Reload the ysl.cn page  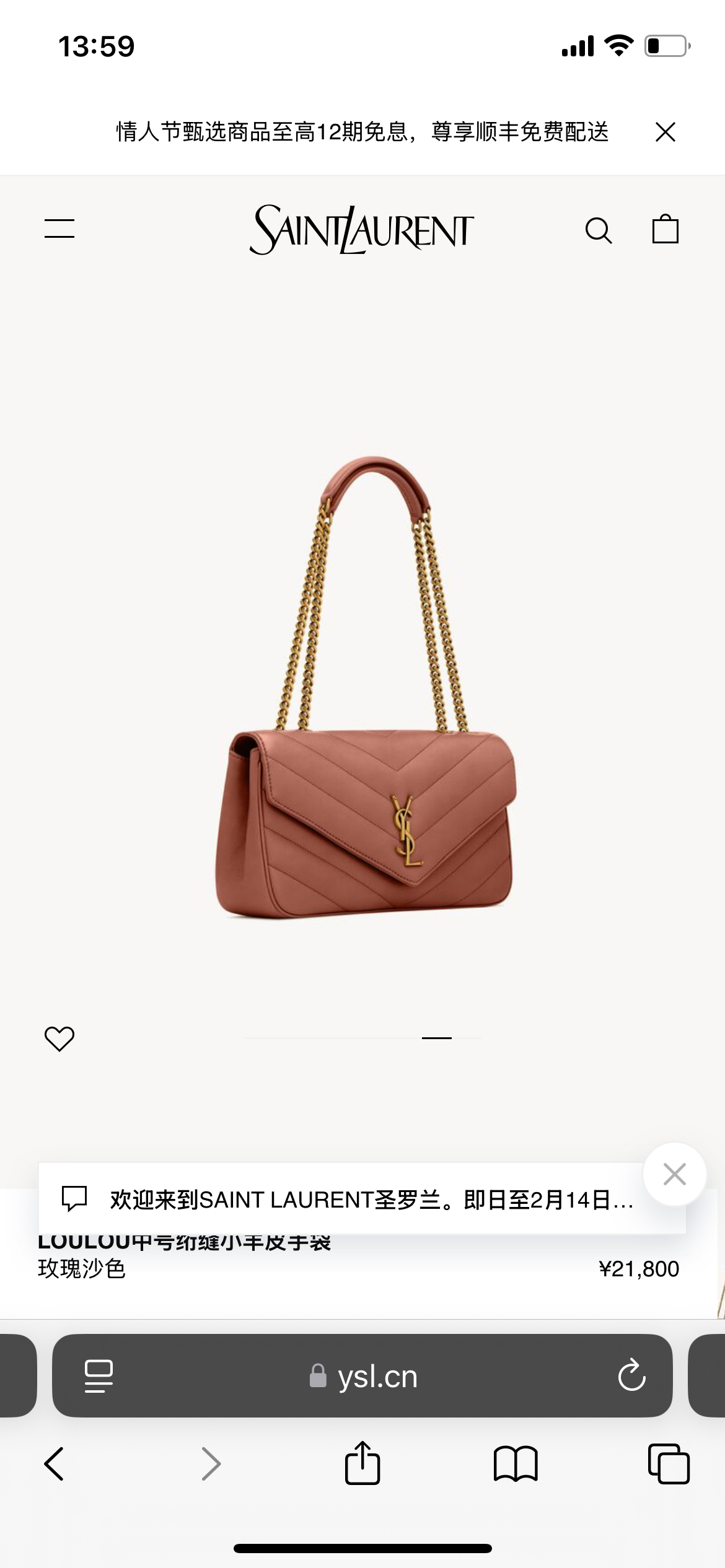click(631, 1377)
